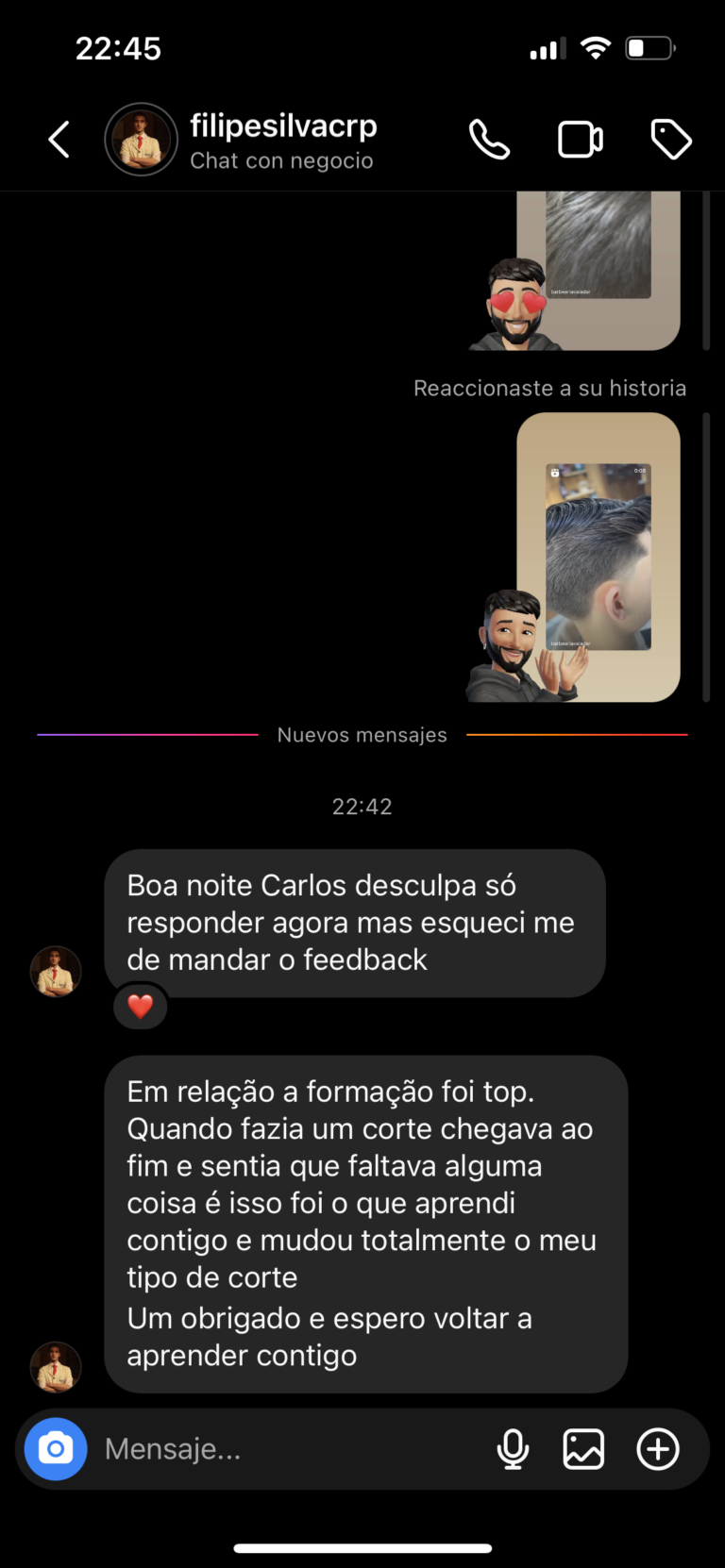This screenshot has height=1568, width=725.
Task: Open filipesilvacrp profile from the header
Action: 281,140
